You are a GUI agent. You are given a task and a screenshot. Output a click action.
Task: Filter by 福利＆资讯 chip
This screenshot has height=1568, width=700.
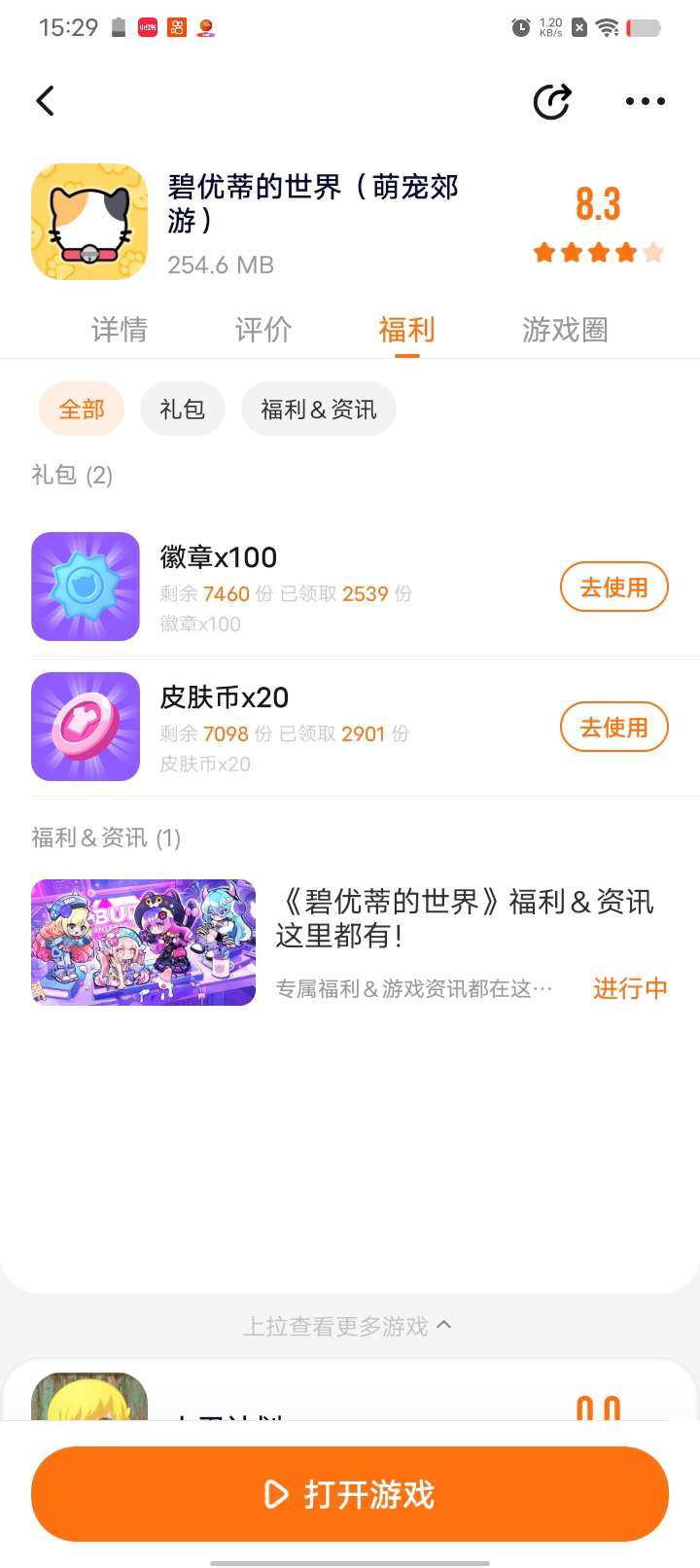pos(318,409)
